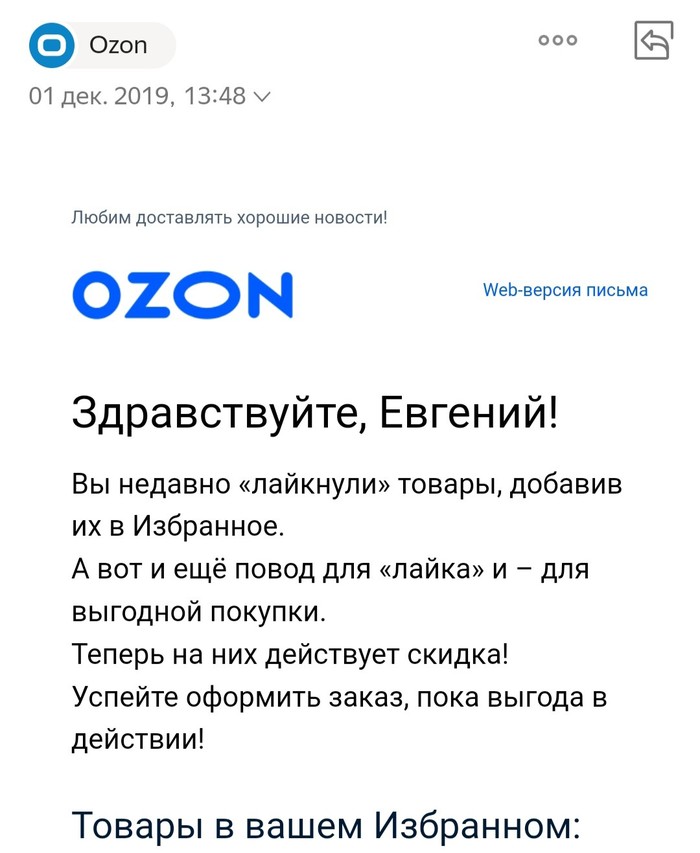Expand the email date details
Image resolution: width=700 pixels, height=853 pixels.
point(262,97)
